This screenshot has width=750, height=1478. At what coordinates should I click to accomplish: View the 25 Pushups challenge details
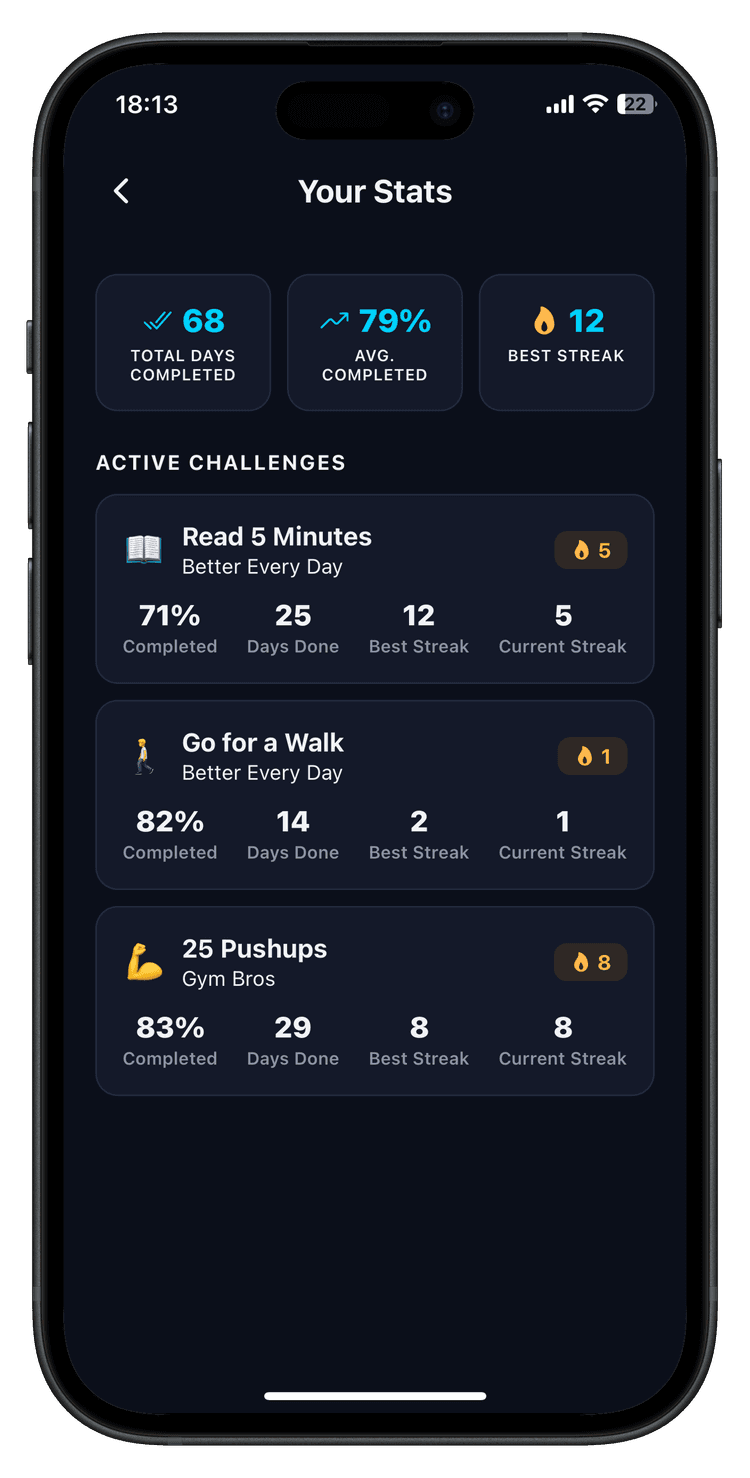374,1000
